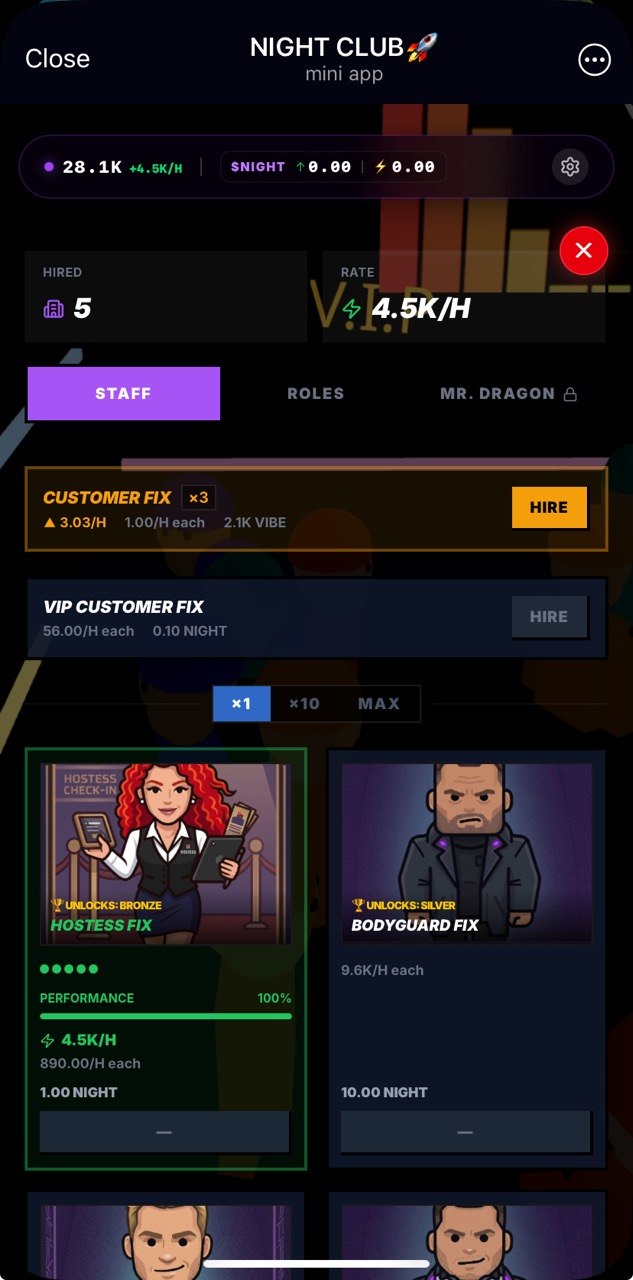Tap the button under Bodyguard Fix

[465, 1132]
